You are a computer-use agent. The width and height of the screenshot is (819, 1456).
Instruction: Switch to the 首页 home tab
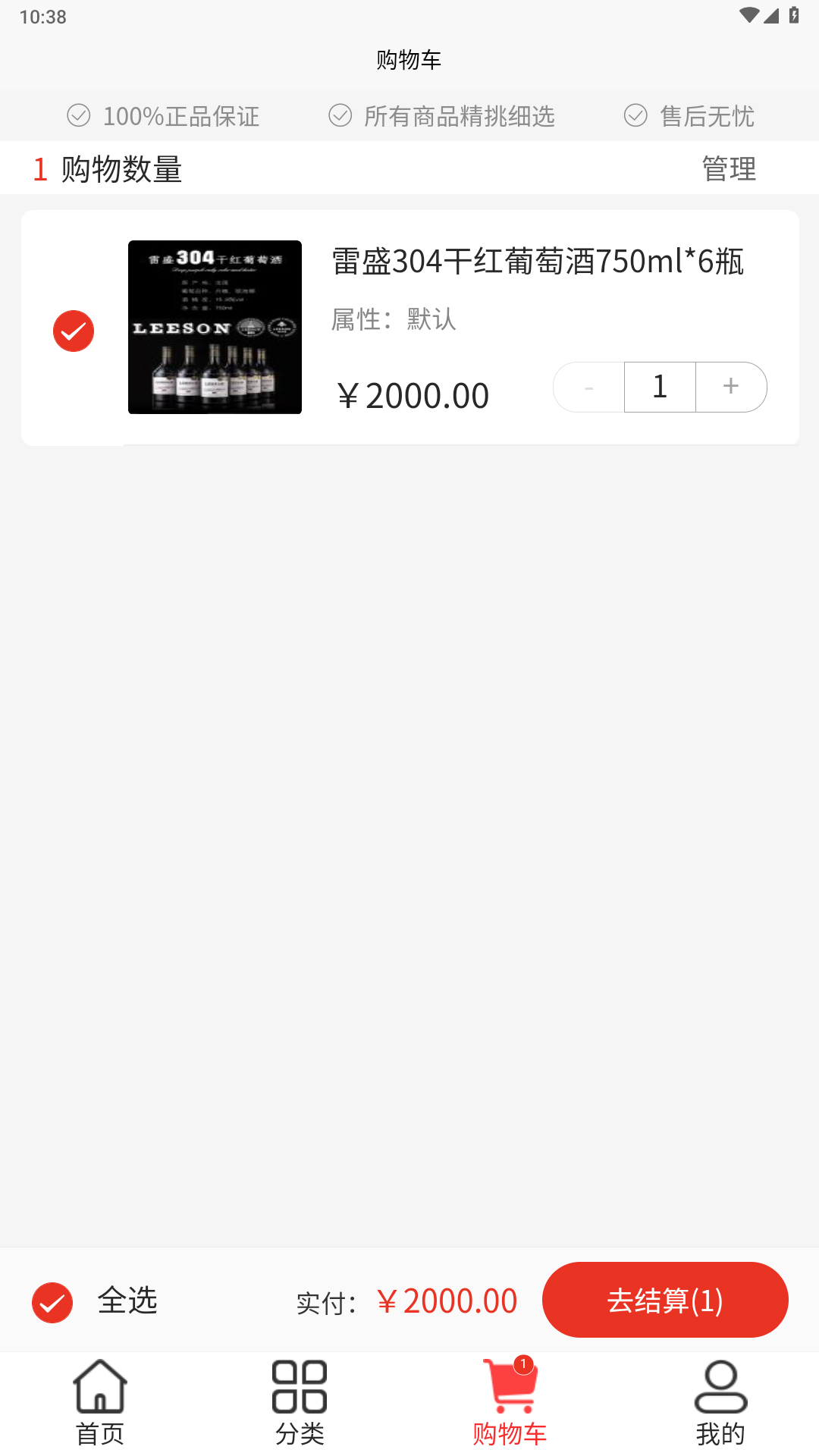click(100, 1403)
